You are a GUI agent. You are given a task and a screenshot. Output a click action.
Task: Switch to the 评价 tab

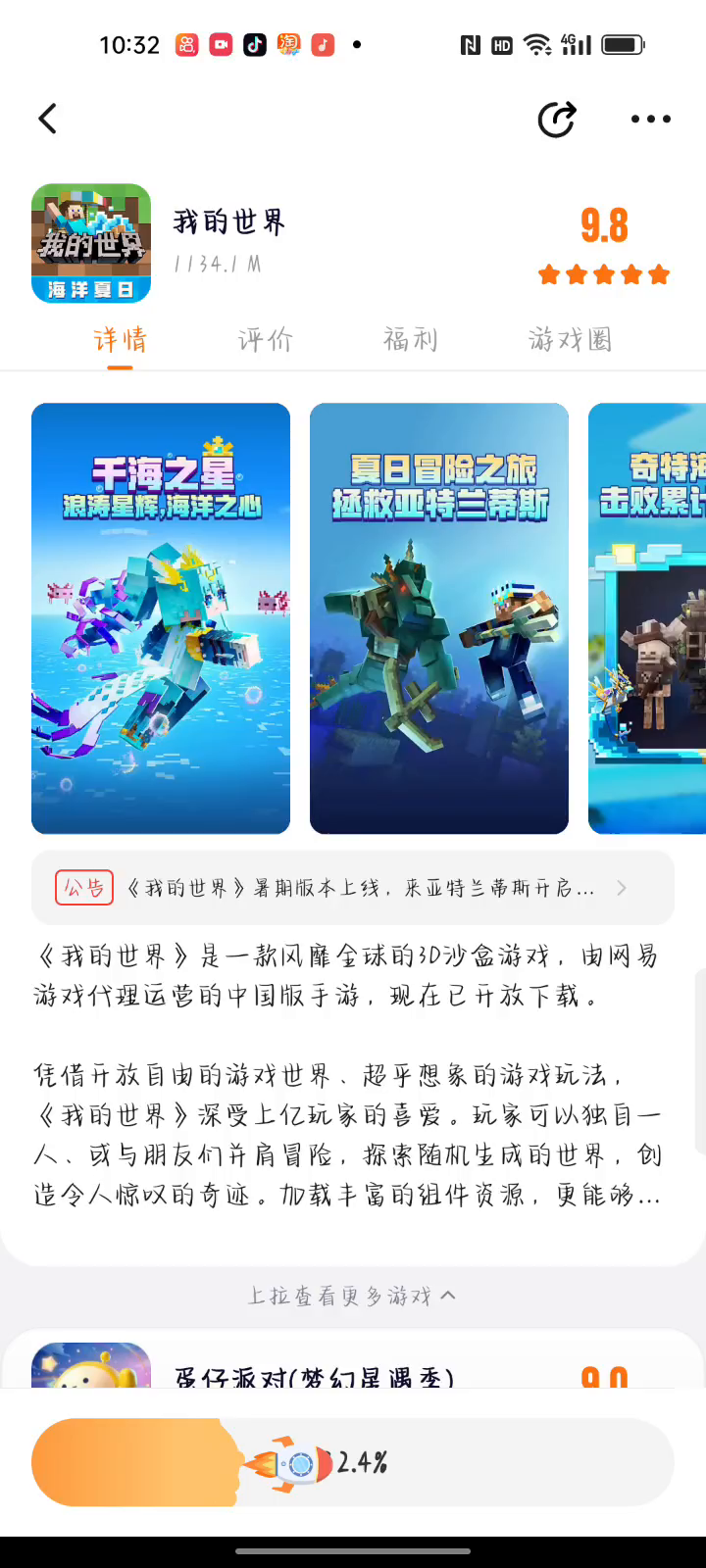point(265,340)
